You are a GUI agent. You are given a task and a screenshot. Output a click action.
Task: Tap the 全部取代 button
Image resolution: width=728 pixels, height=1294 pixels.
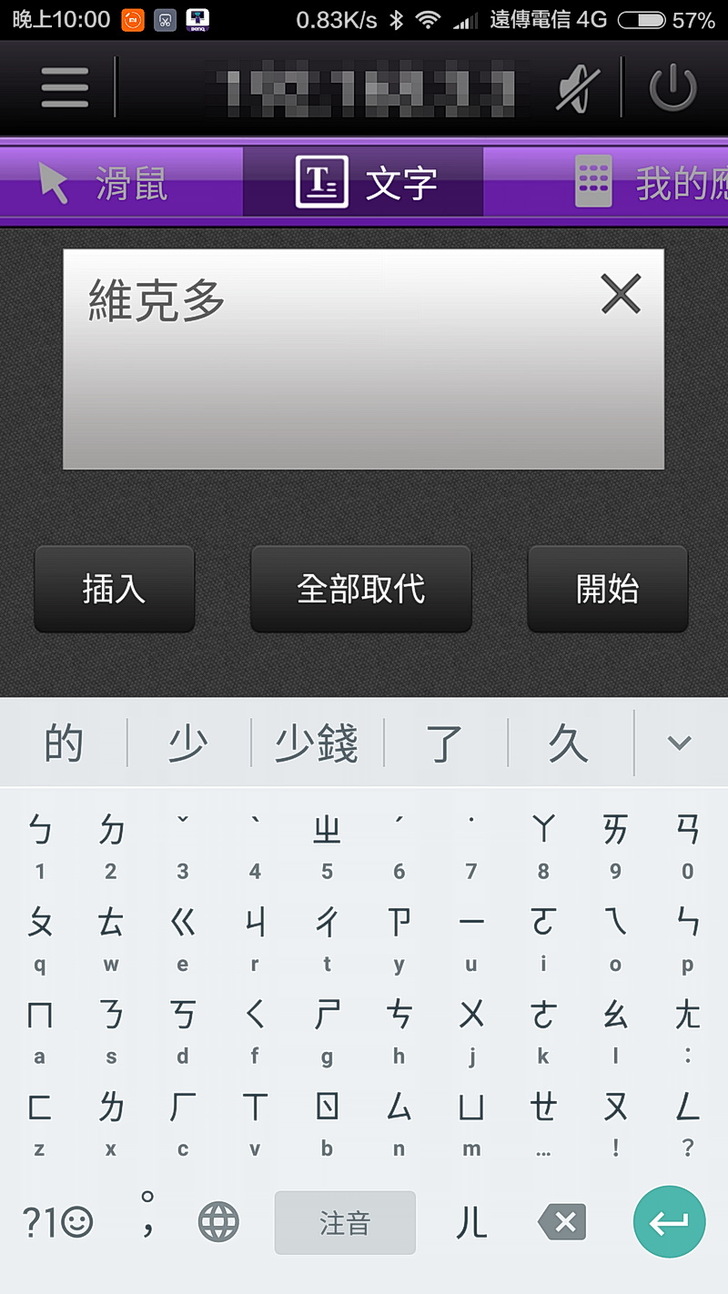[x=361, y=589]
